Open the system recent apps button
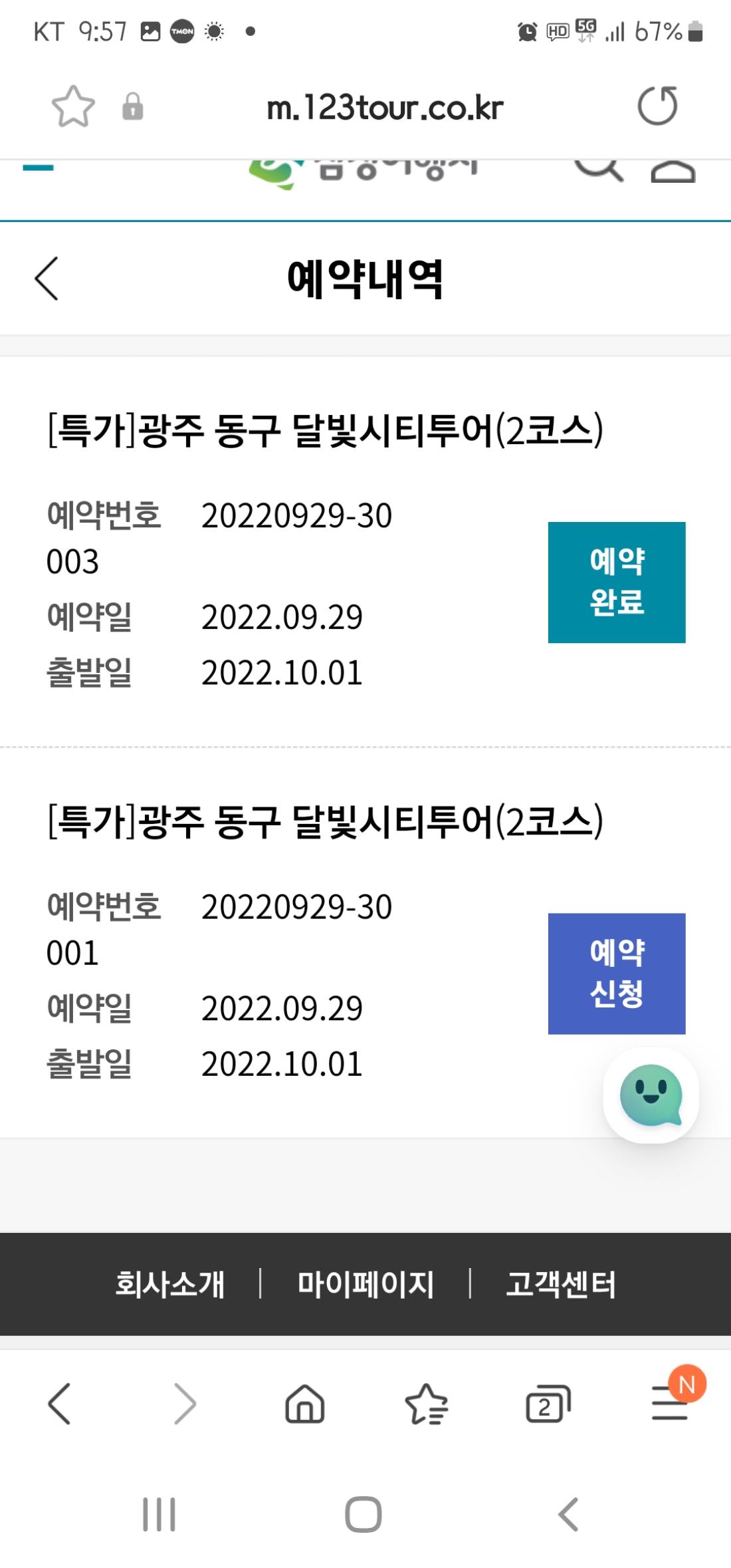This screenshot has height=1568, width=731. point(159,1514)
